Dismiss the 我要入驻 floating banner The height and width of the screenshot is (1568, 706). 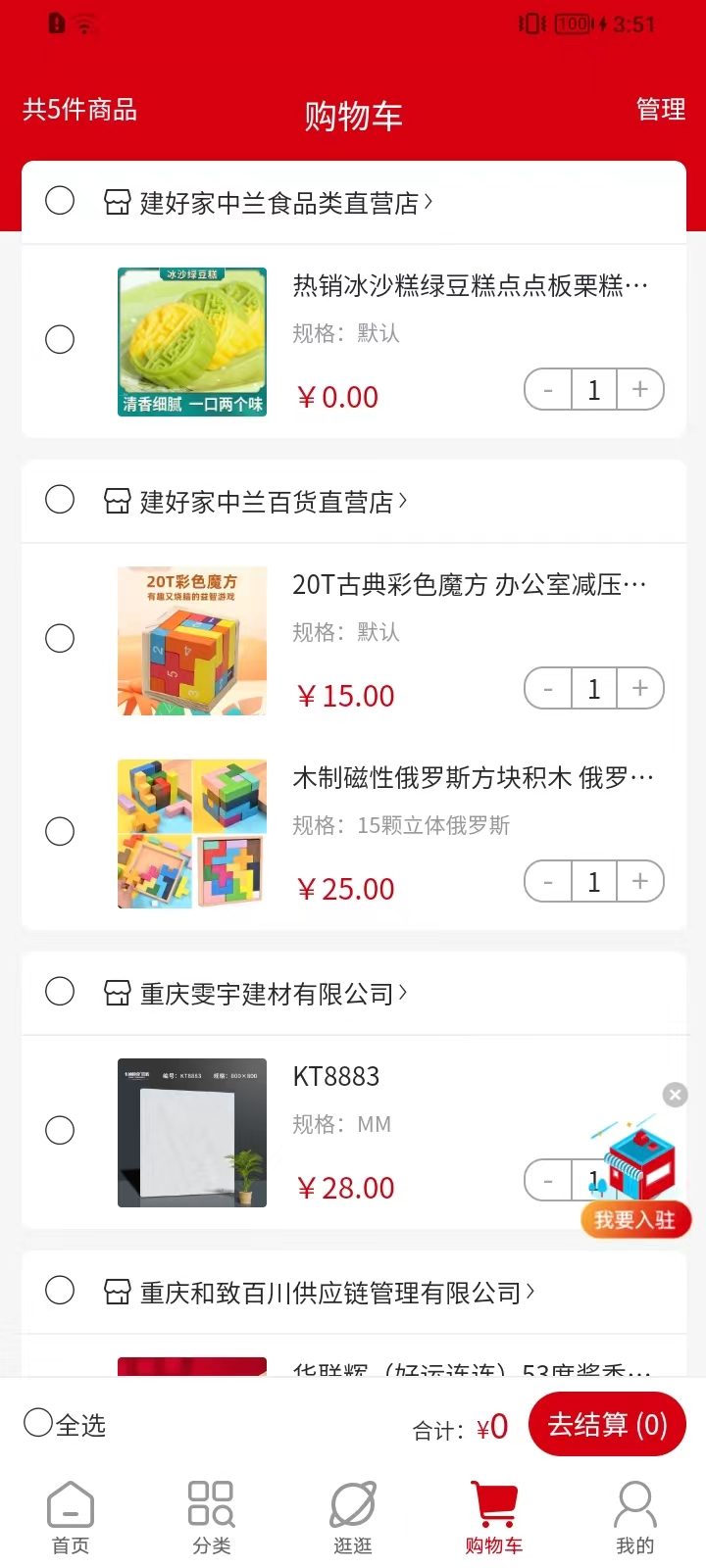point(675,1095)
